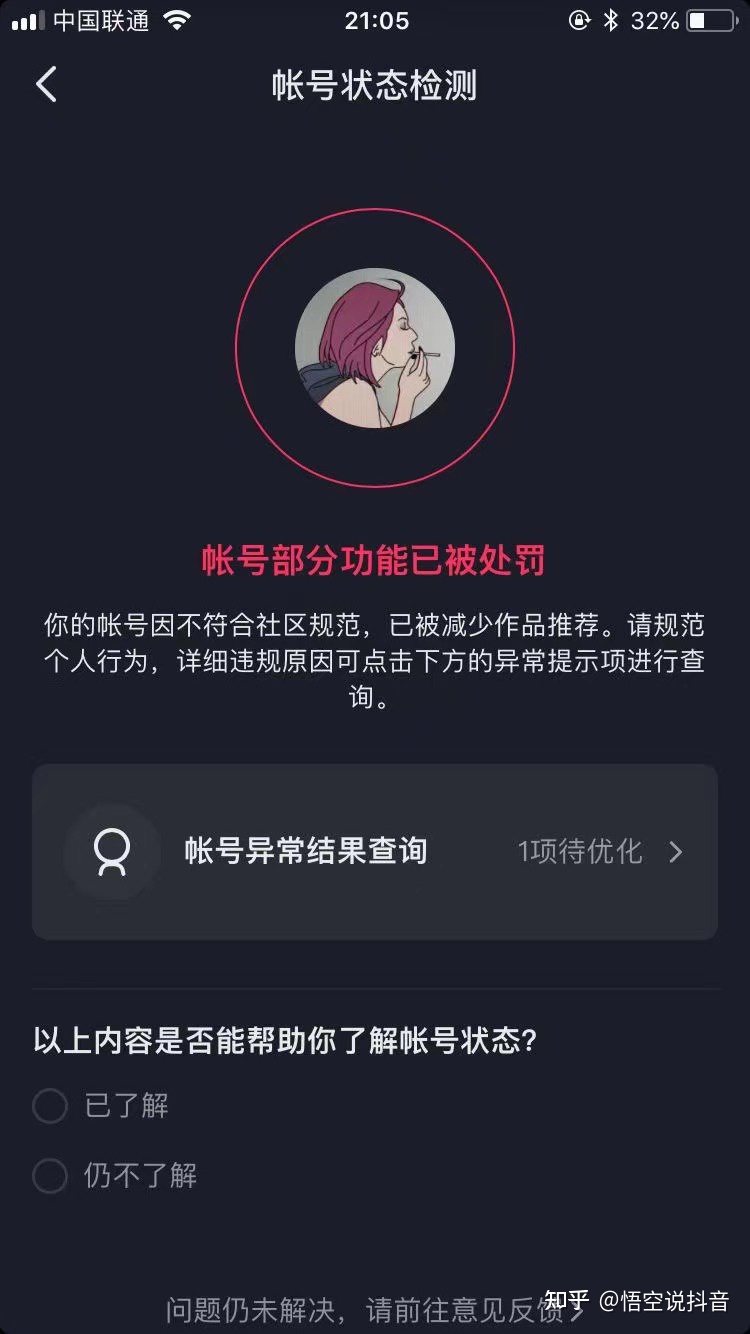The image size is (750, 1334).
Task: Tap the red 帐号部分功能已被处罚 heading
Action: click(x=375, y=561)
